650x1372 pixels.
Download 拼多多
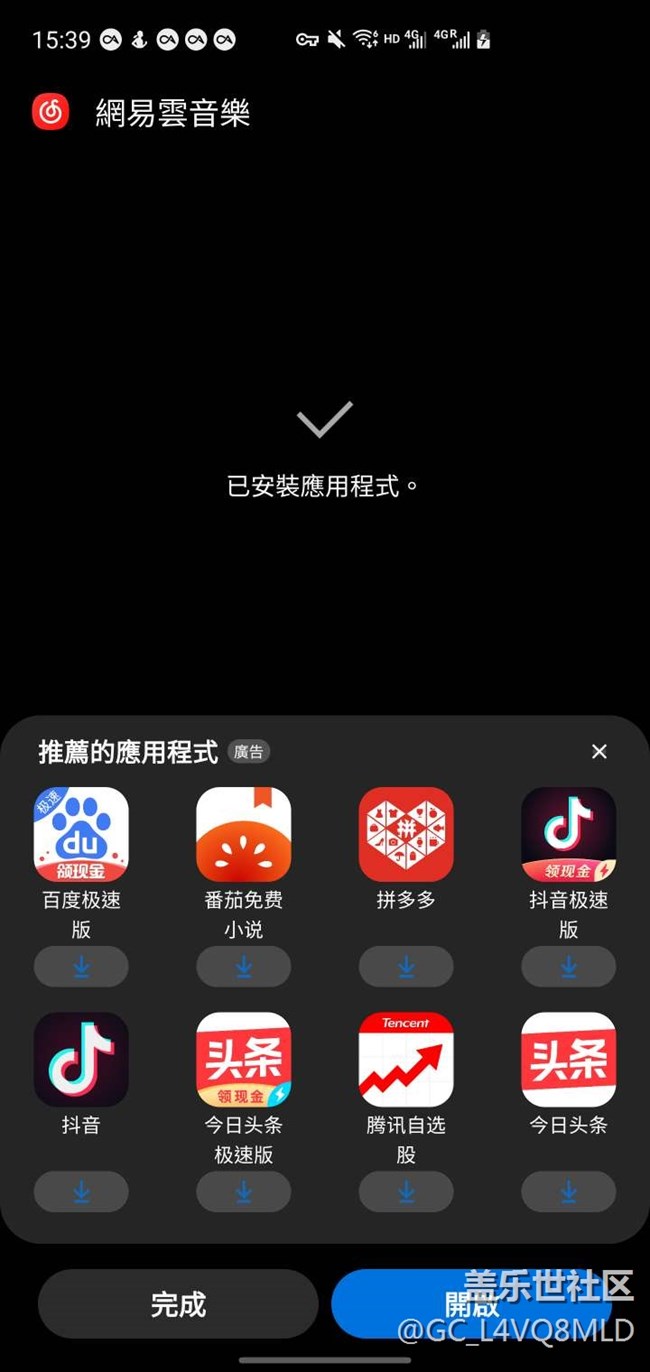pyautogui.click(x=406, y=967)
